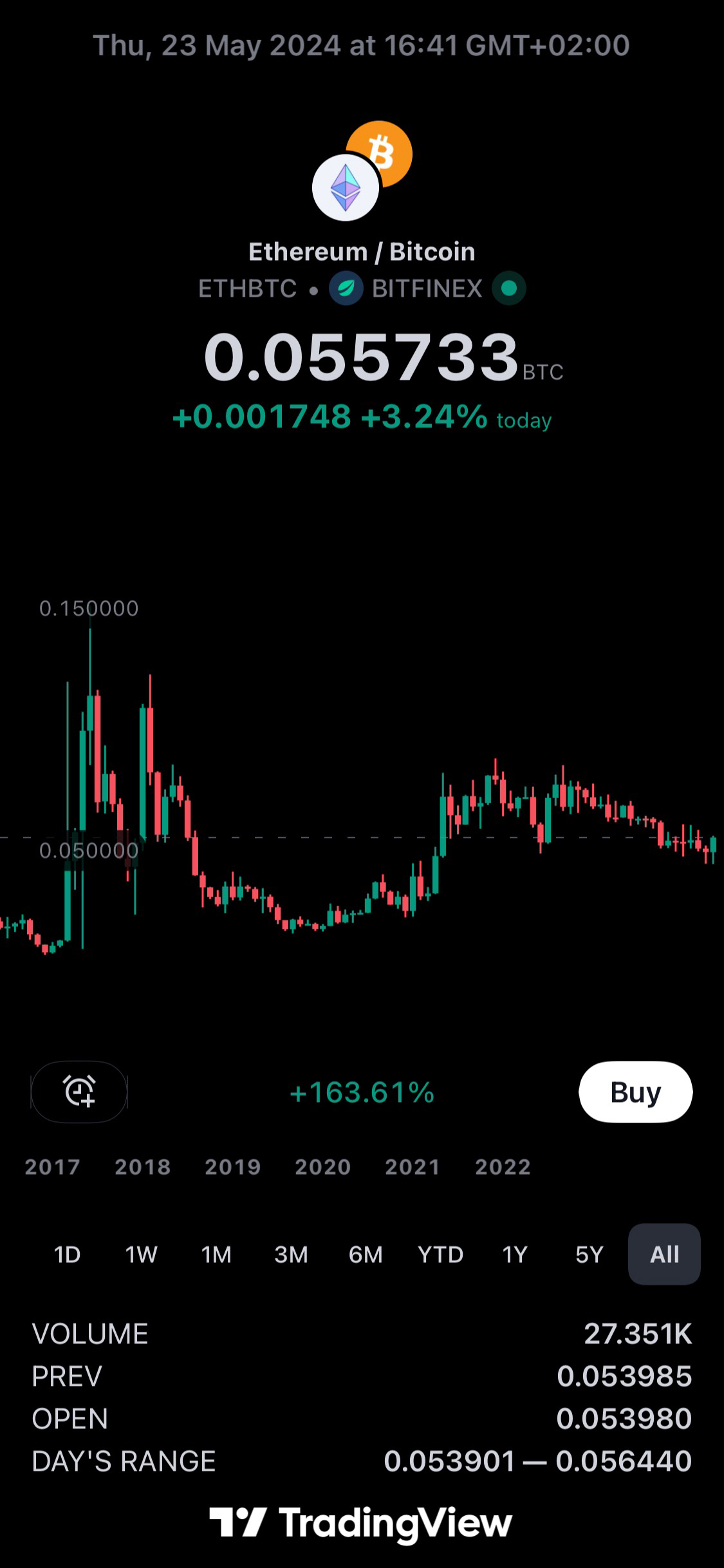View the 1Y chart range
The width and height of the screenshot is (724, 1568).
click(x=515, y=1254)
